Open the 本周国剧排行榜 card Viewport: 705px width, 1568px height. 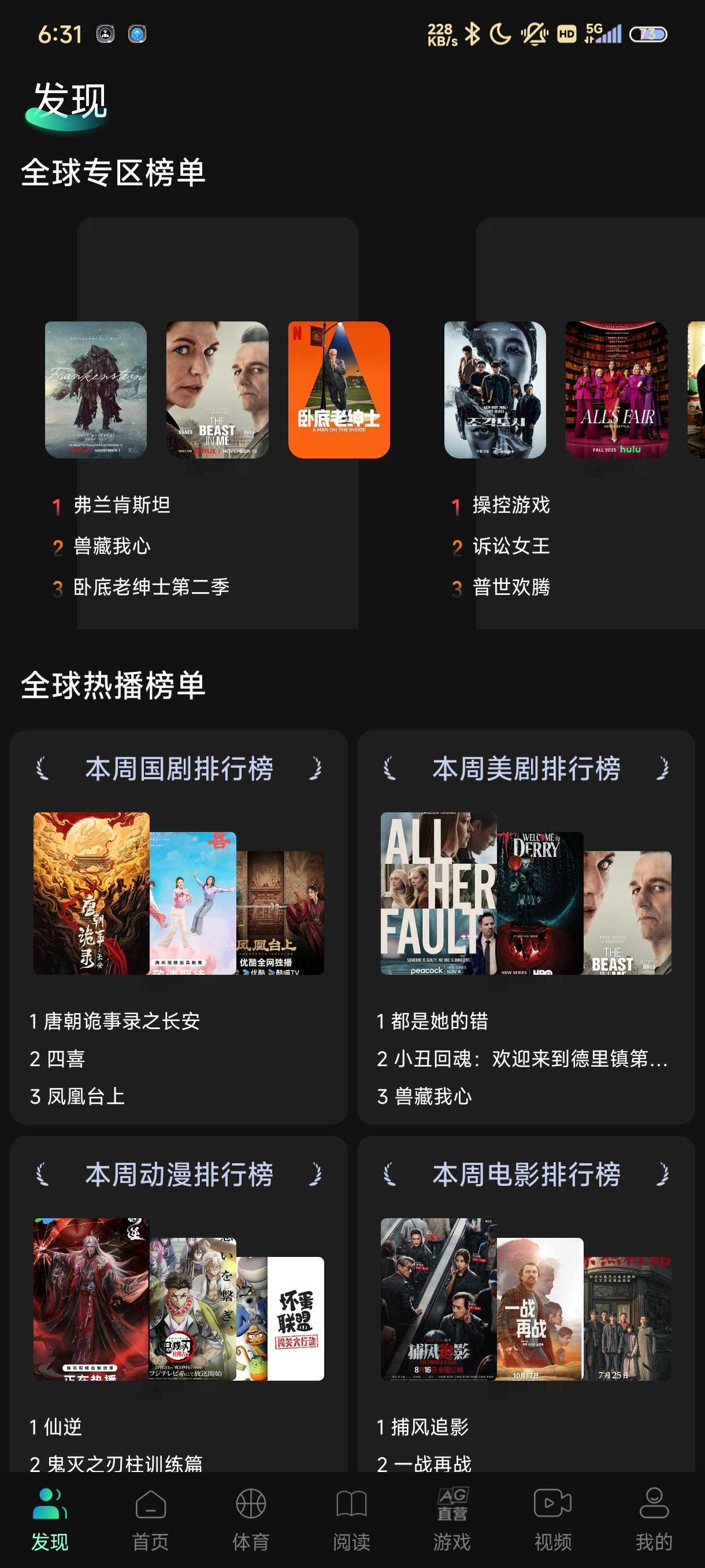(x=179, y=769)
